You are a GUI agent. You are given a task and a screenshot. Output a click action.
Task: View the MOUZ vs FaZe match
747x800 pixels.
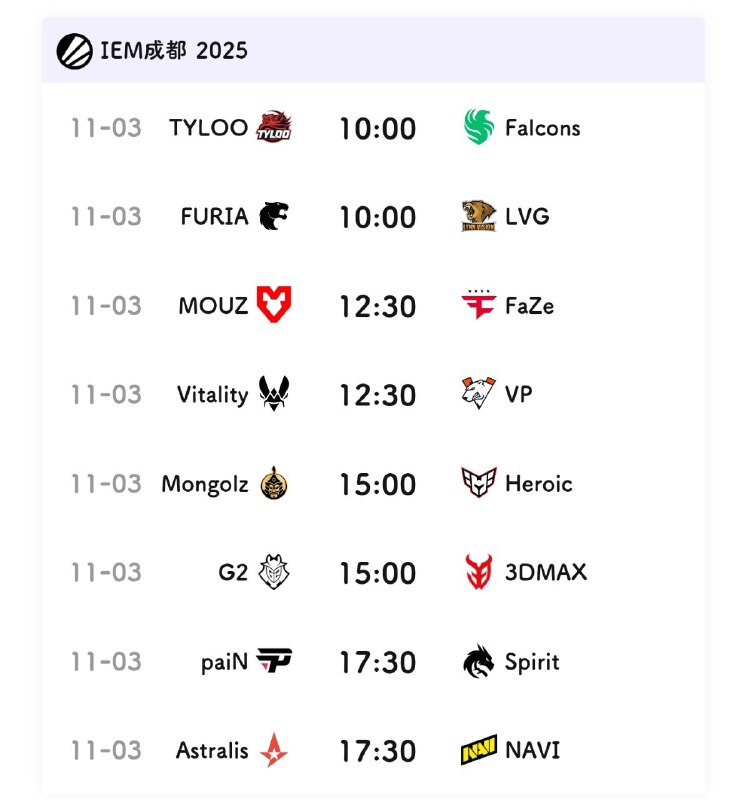coord(376,306)
